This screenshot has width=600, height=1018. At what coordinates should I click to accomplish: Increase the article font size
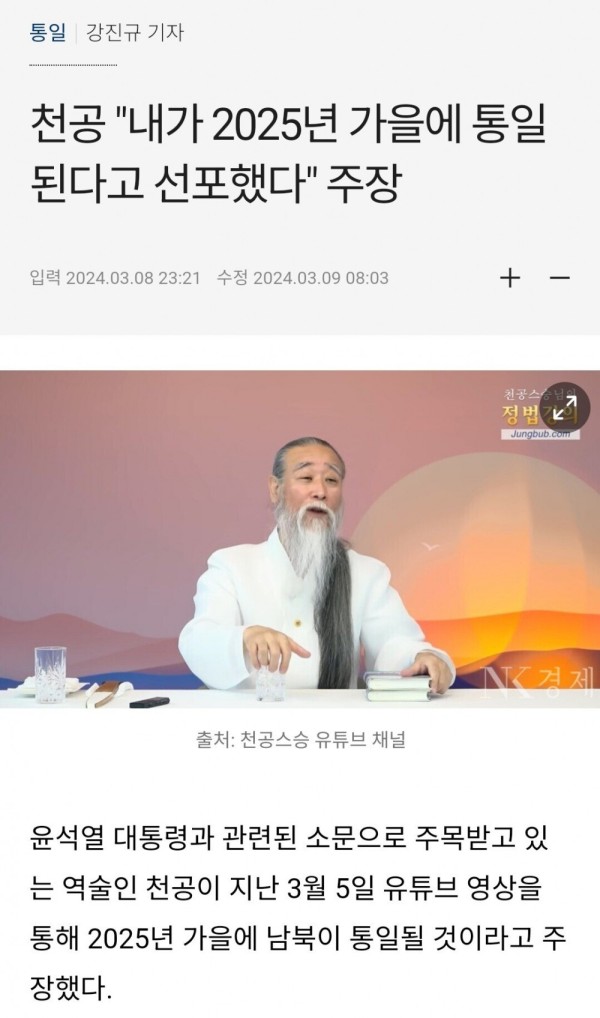tap(510, 277)
